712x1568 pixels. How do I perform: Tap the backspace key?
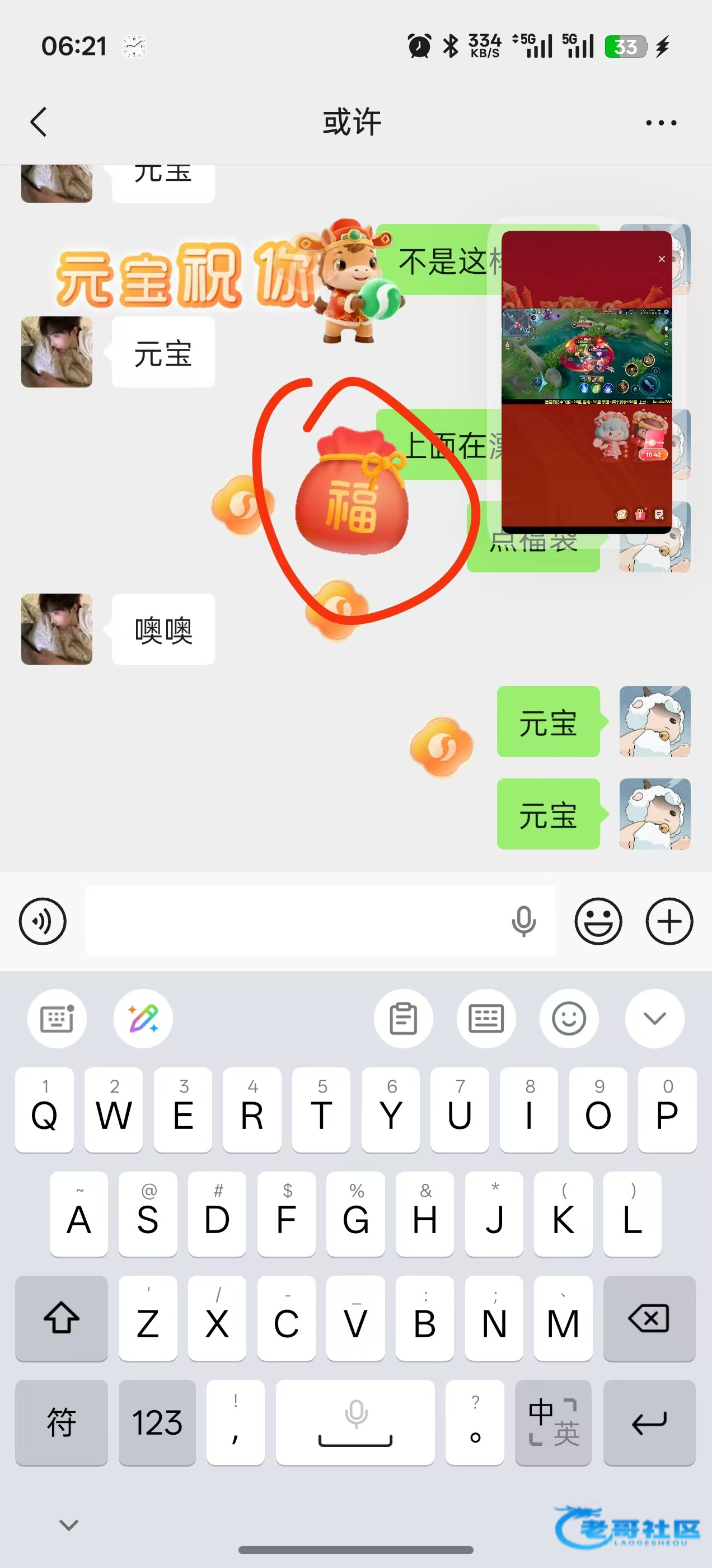pyautogui.click(x=649, y=1318)
